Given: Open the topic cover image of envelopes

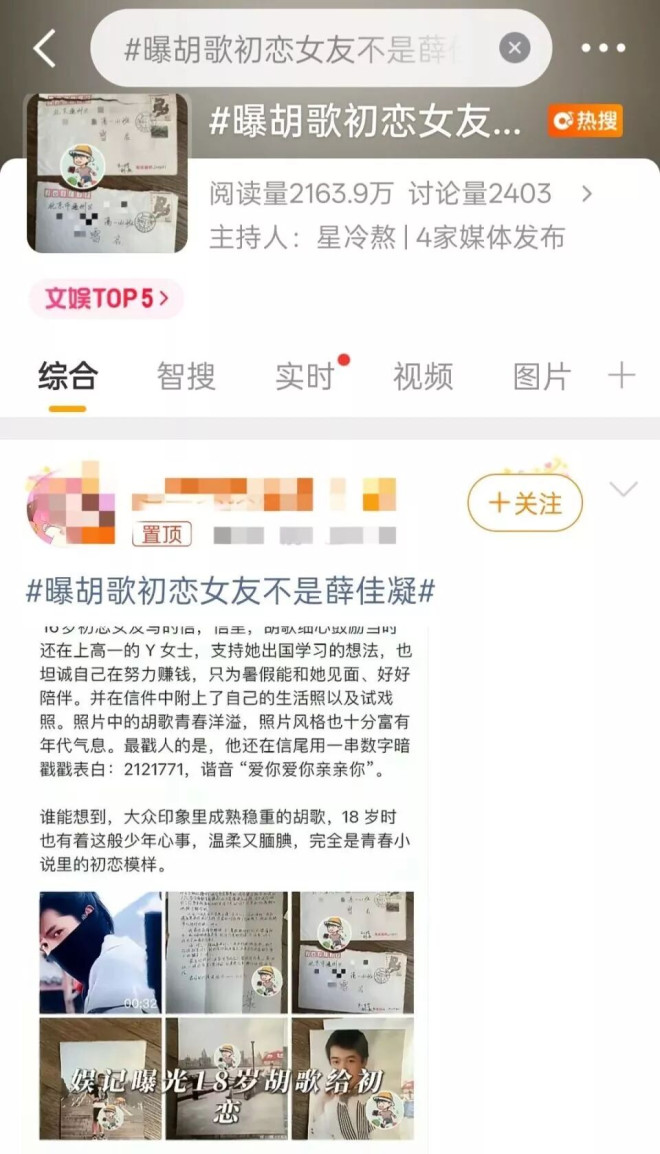Looking at the screenshot, I should [107, 174].
